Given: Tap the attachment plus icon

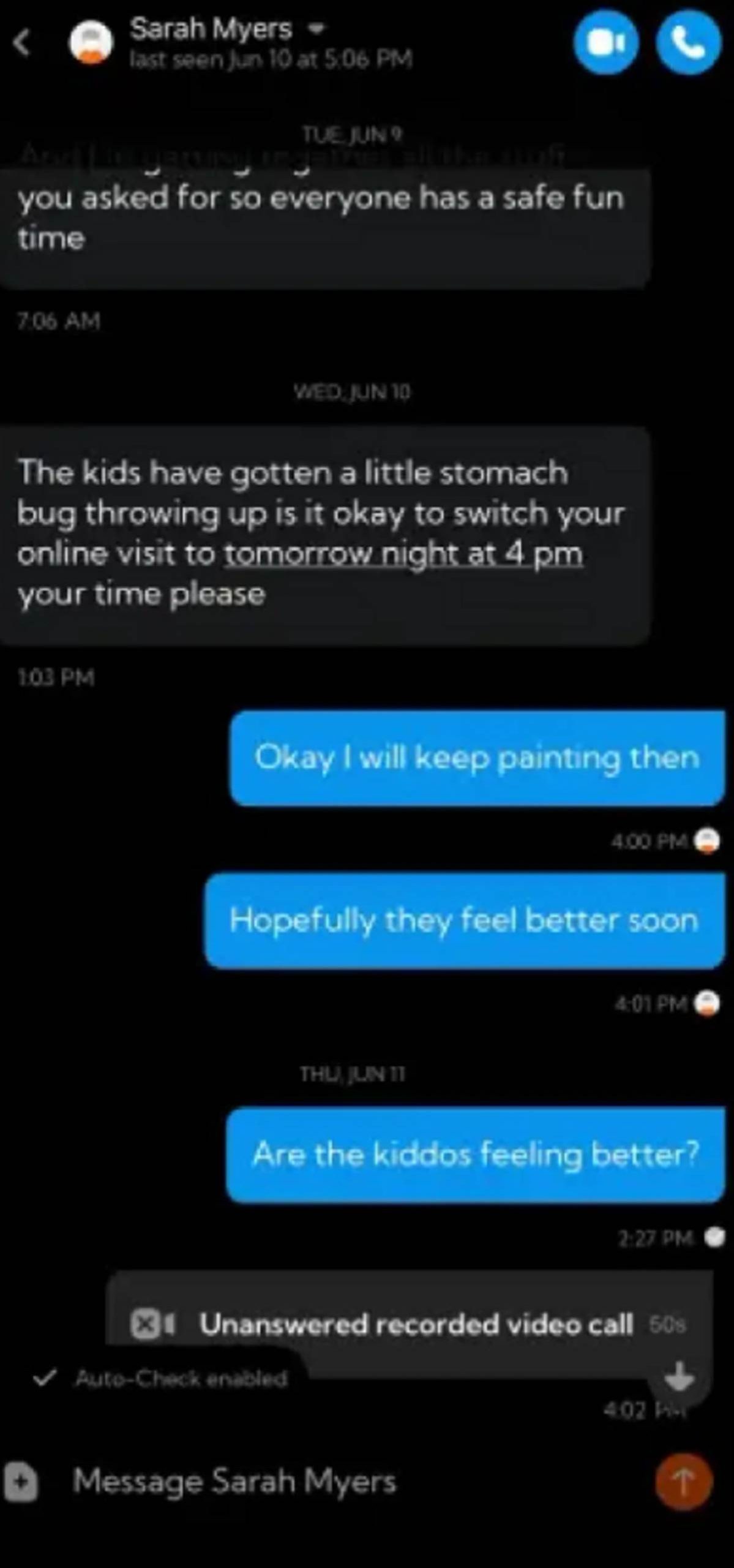Looking at the screenshot, I should (20, 1483).
